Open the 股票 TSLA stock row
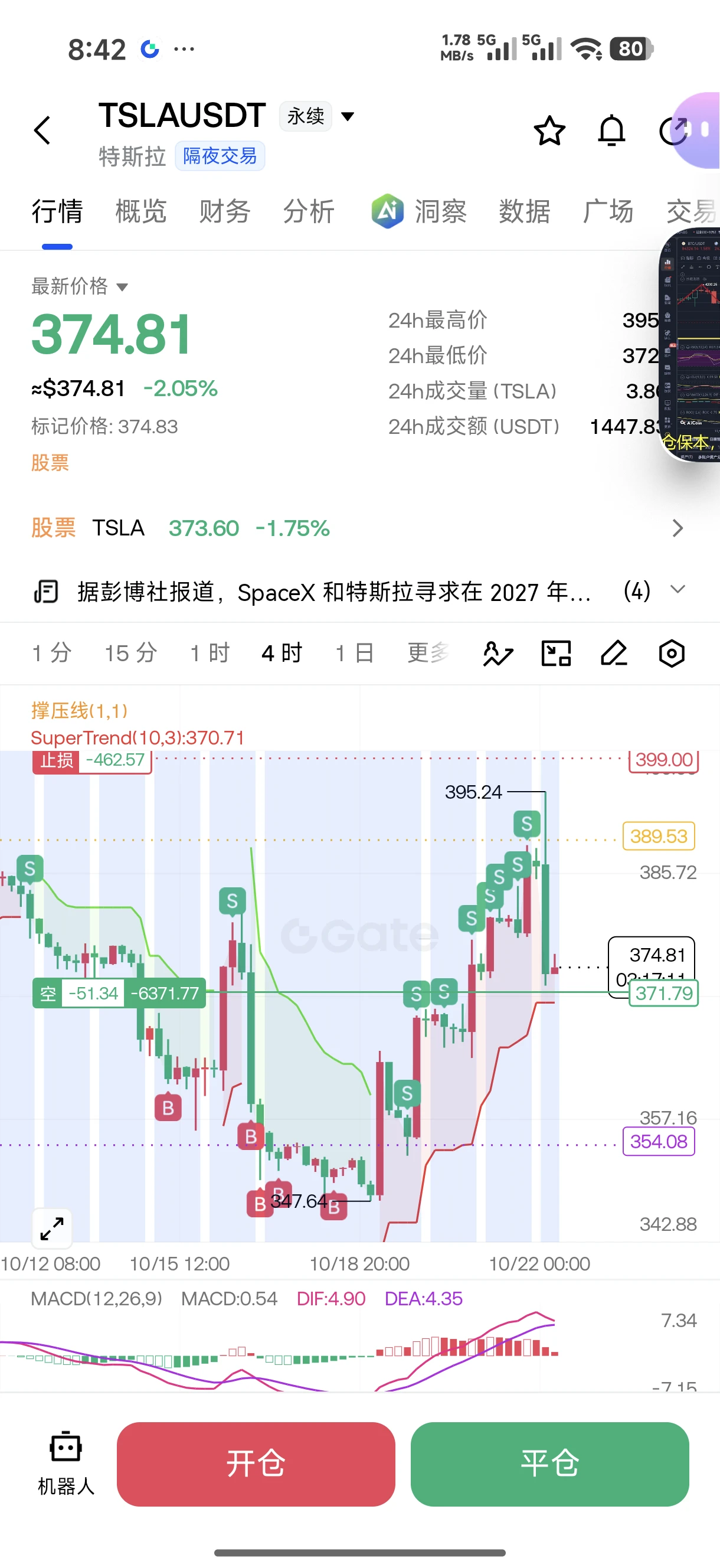Screen dimensions: 720x1568 click(359, 528)
